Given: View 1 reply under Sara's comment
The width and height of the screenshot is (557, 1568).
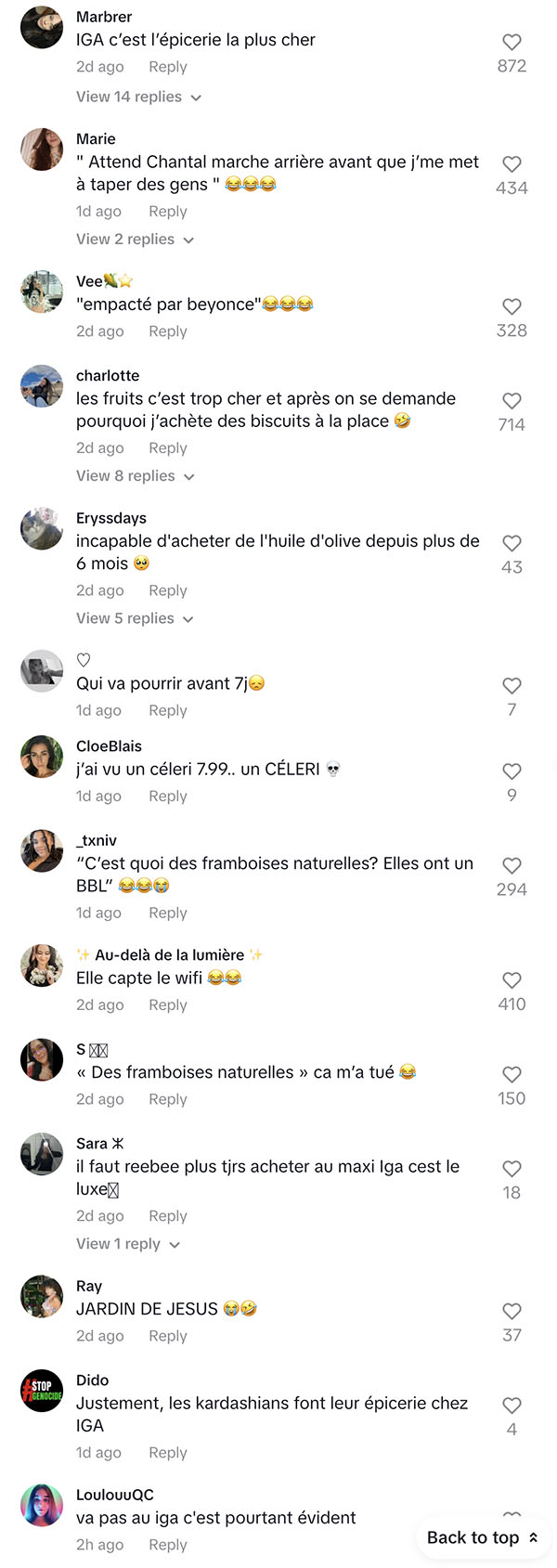Looking at the screenshot, I should click(x=128, y=1243).
